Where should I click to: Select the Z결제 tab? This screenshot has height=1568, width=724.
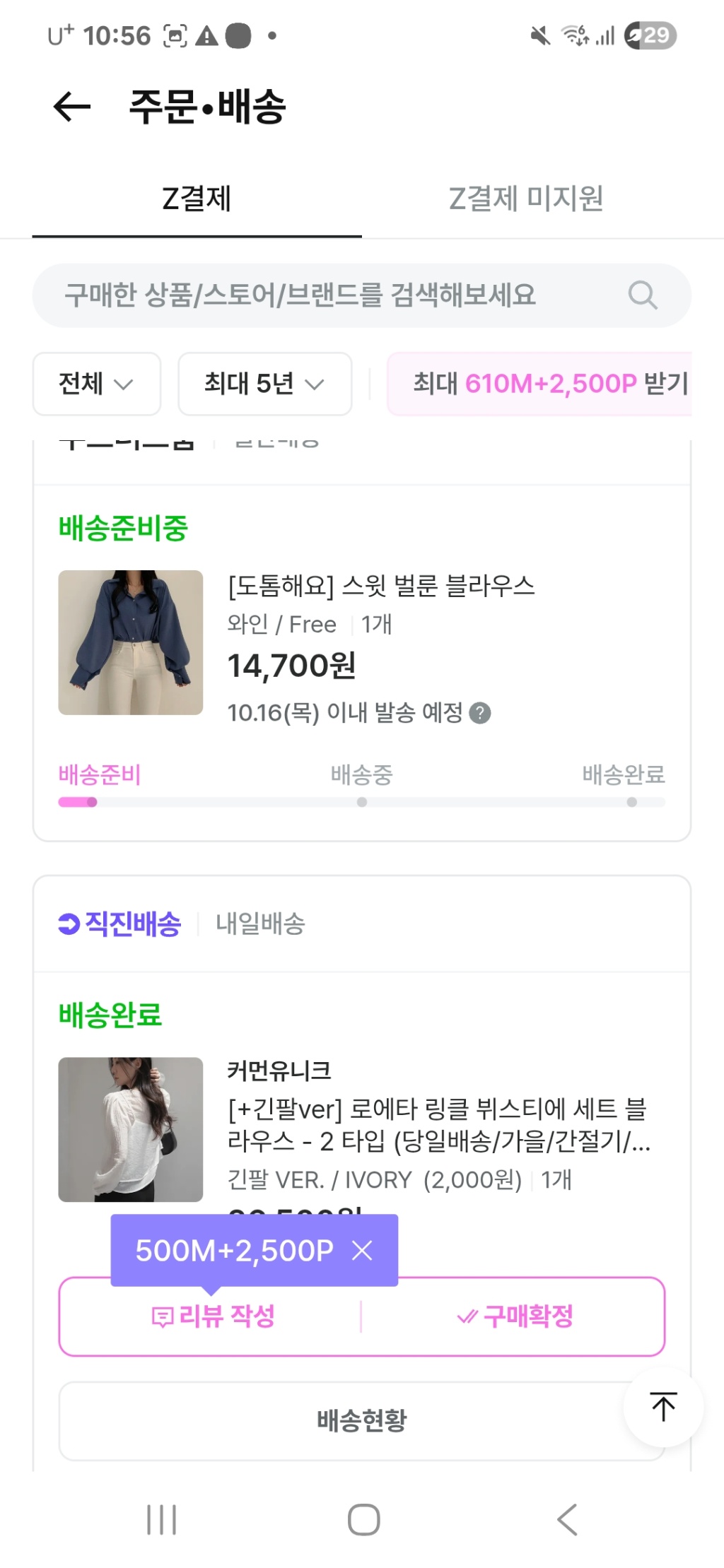(x=197, y=199)
